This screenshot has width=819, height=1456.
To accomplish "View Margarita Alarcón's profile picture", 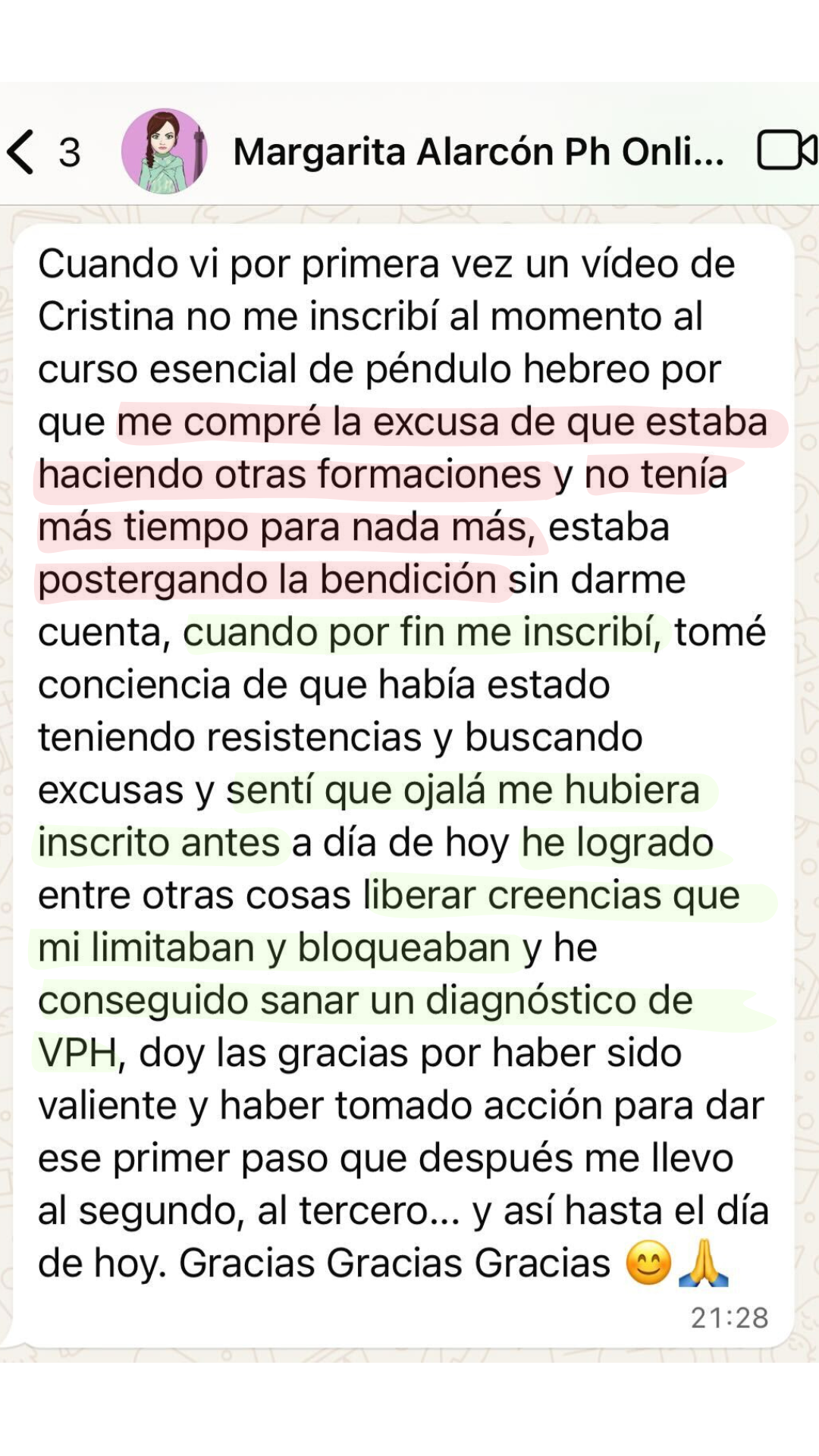I will (x=165, y=151).
